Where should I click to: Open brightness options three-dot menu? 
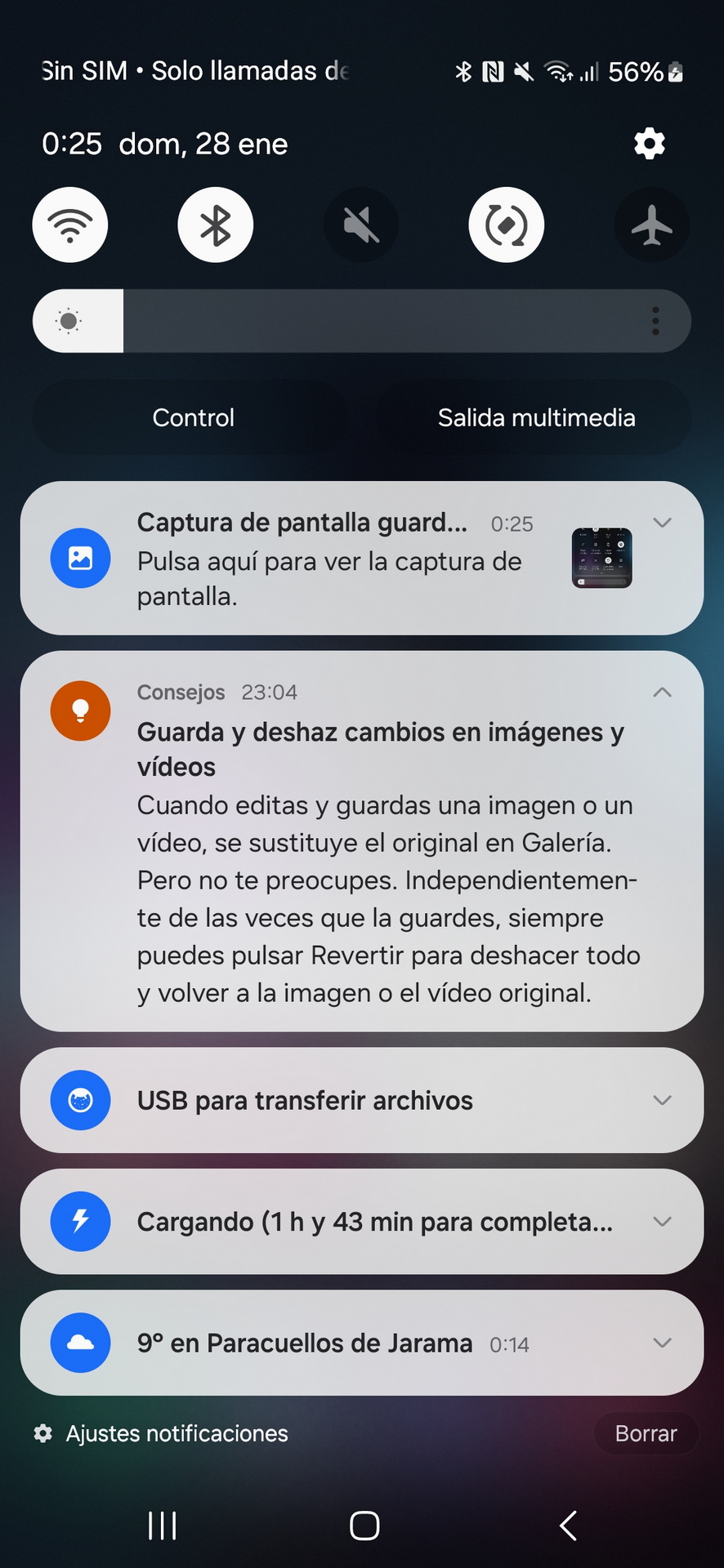click(655, 321)
